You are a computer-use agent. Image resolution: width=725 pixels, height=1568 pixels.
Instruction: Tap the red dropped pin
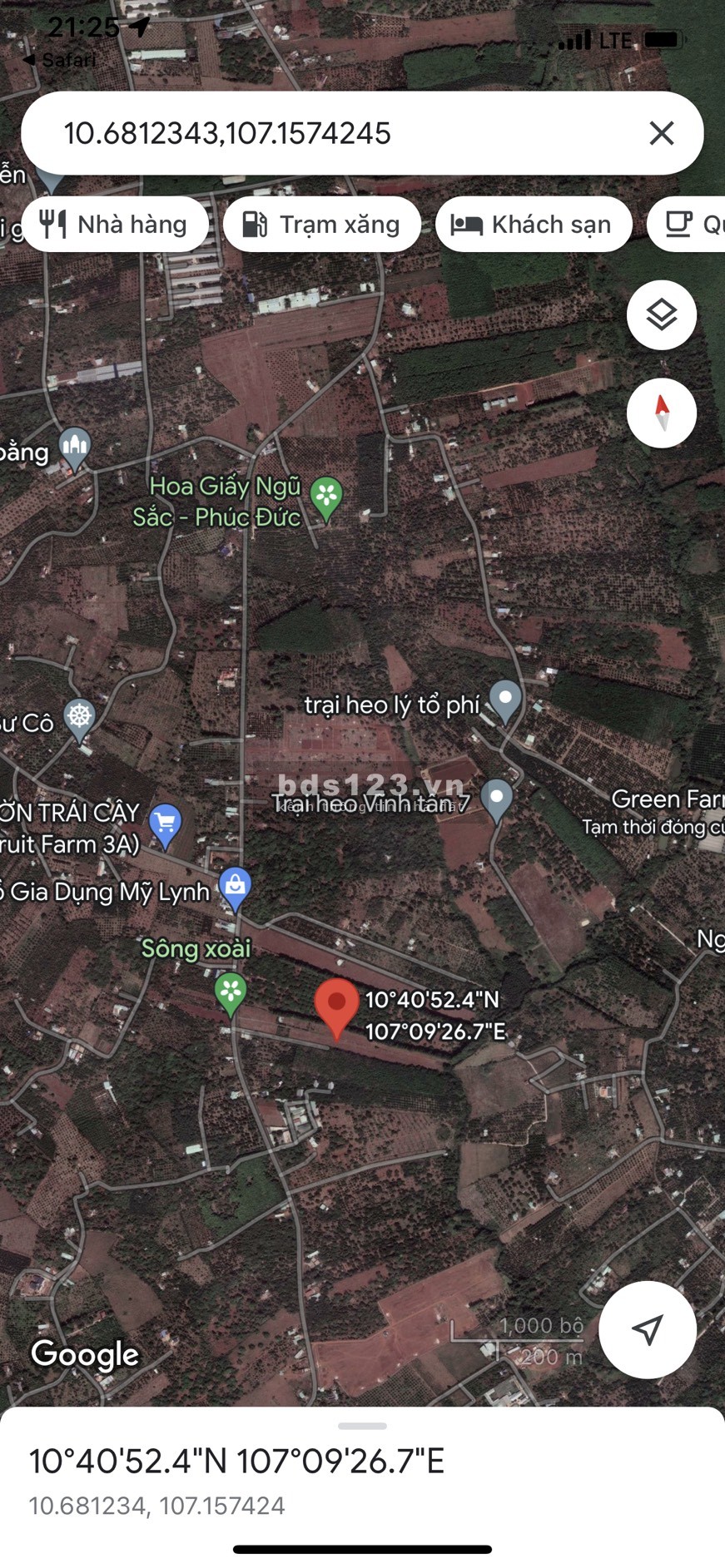pos(336,1007)
